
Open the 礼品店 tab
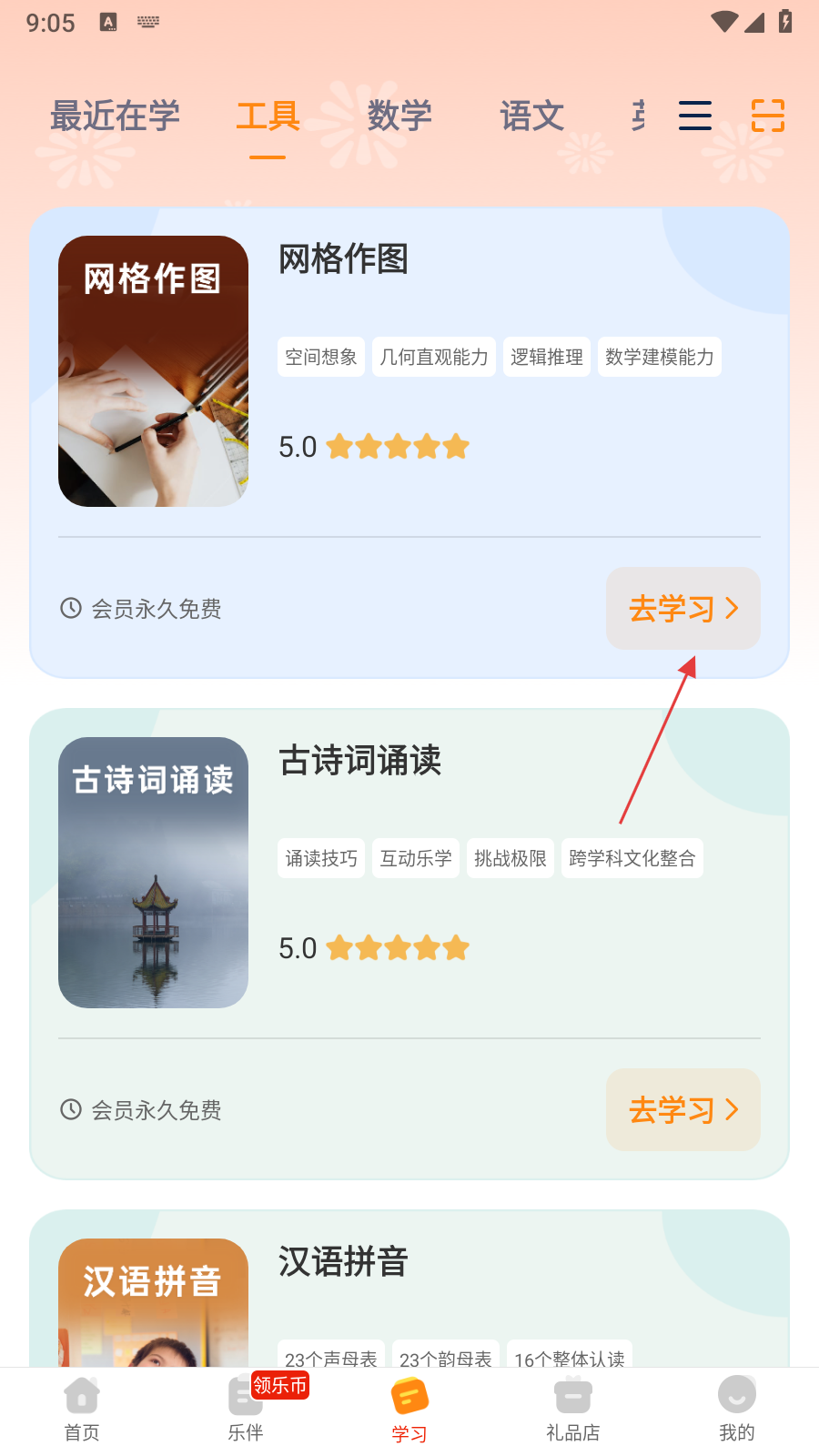(573, 1410)
